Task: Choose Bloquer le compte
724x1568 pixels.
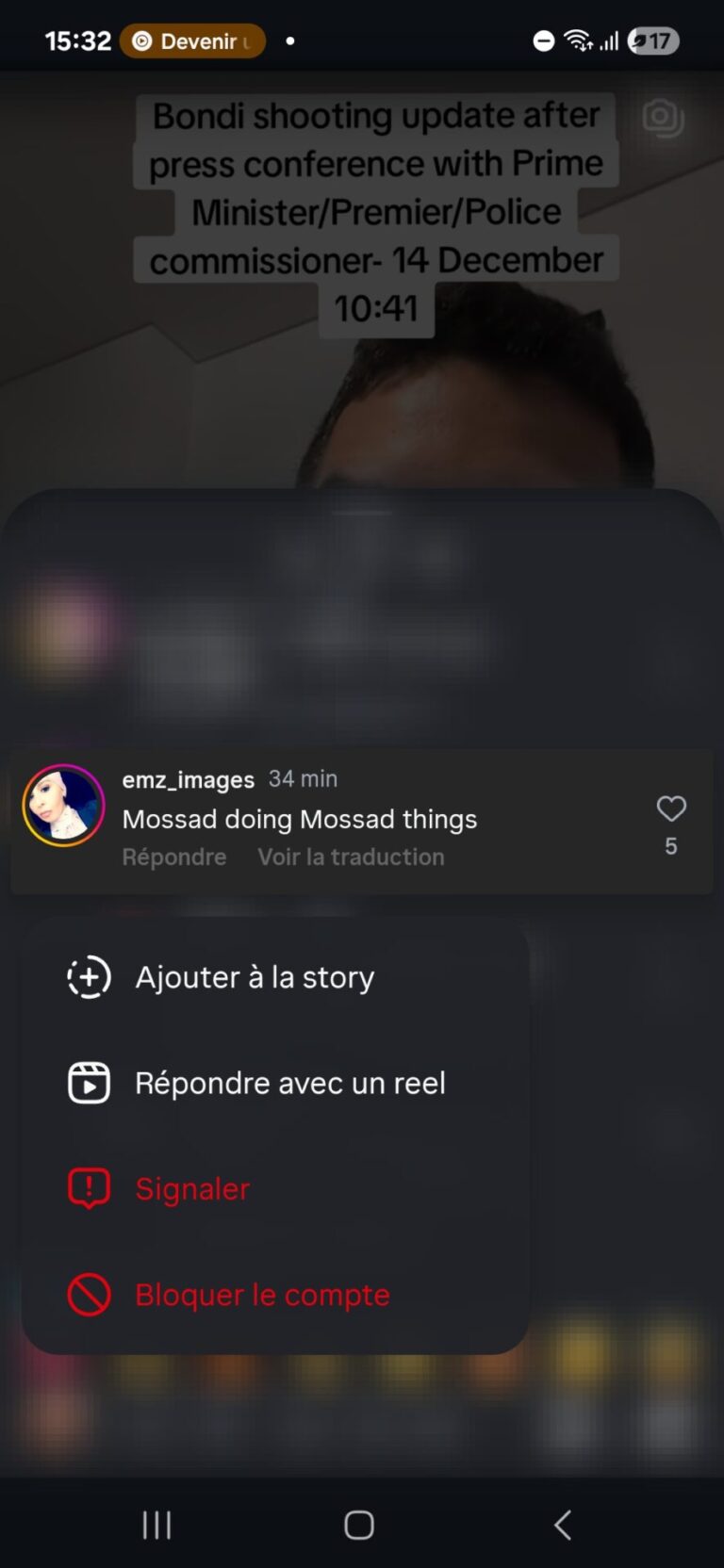Action: 262,1295
